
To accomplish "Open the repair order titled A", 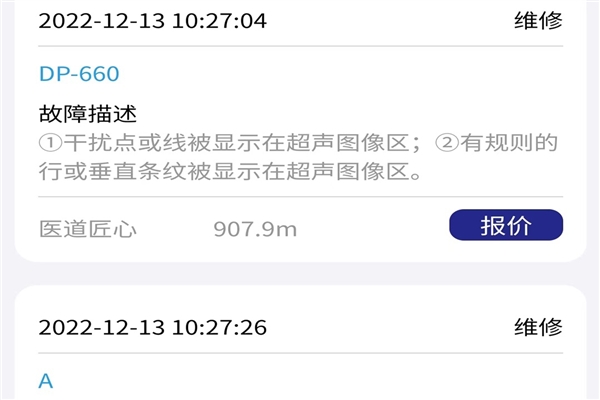I will pyautogui.click(x=46, y=381).
